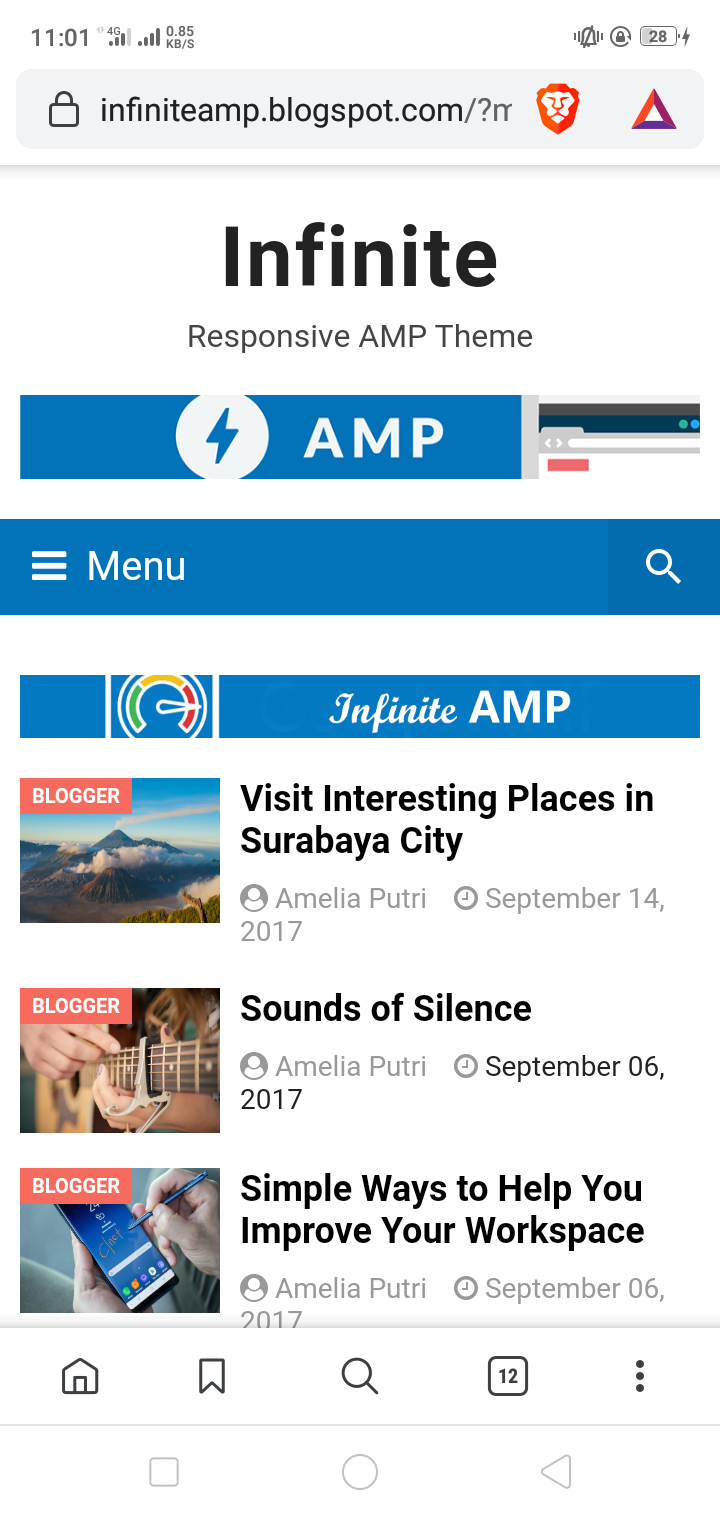Image resolution: width=720 pixels, height=1520 pixels.
Task: Go back with the system back button
Action: click(556, 1472)
